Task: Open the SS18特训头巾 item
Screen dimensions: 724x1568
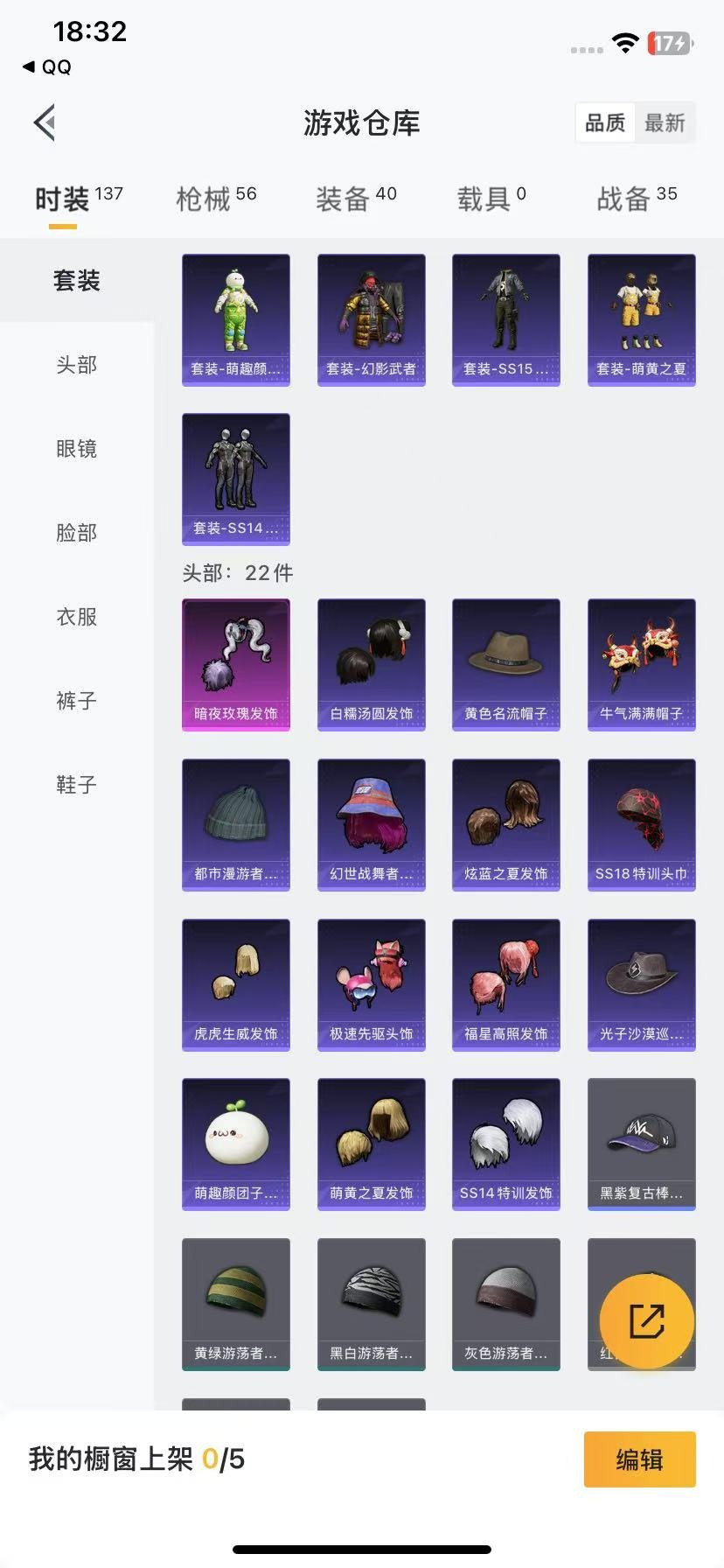Action: point(642,825)
